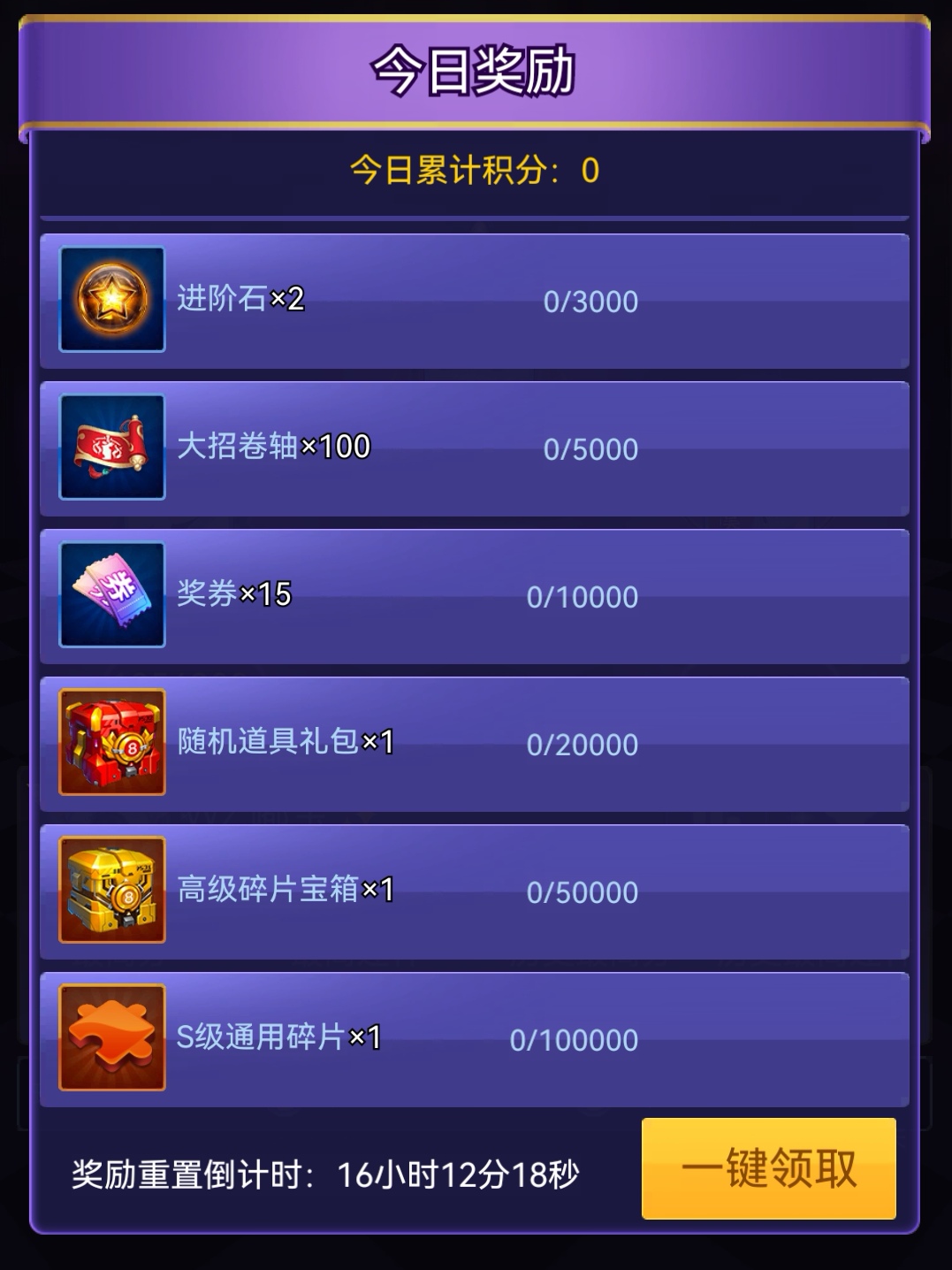Viewport: 952px width, 1270px height.
Task: View the S级通用碎片 puzzle icon
Action: pyautogui.click(x=112, y=1037)
